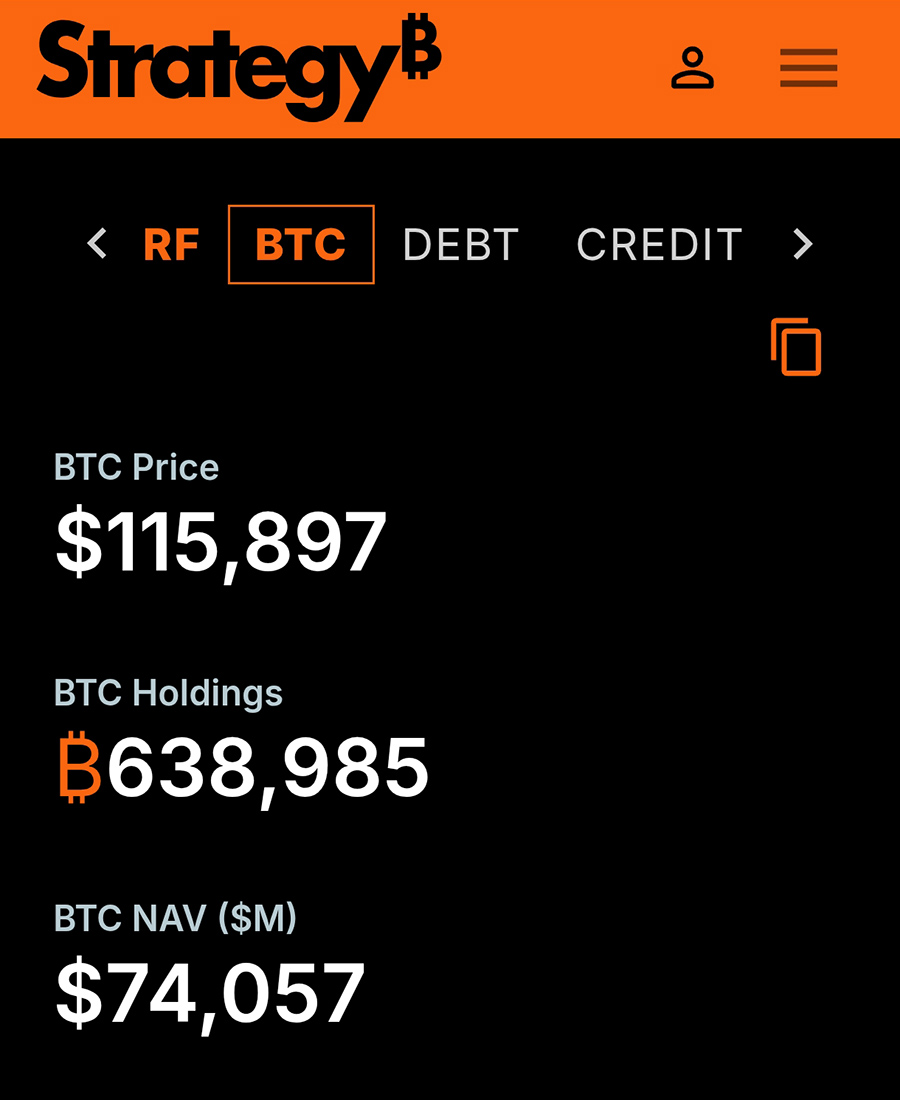Open the DEBT tab
Viewport: 900px width, 1100px height.
pyautogui.click(x=459, y=244)
